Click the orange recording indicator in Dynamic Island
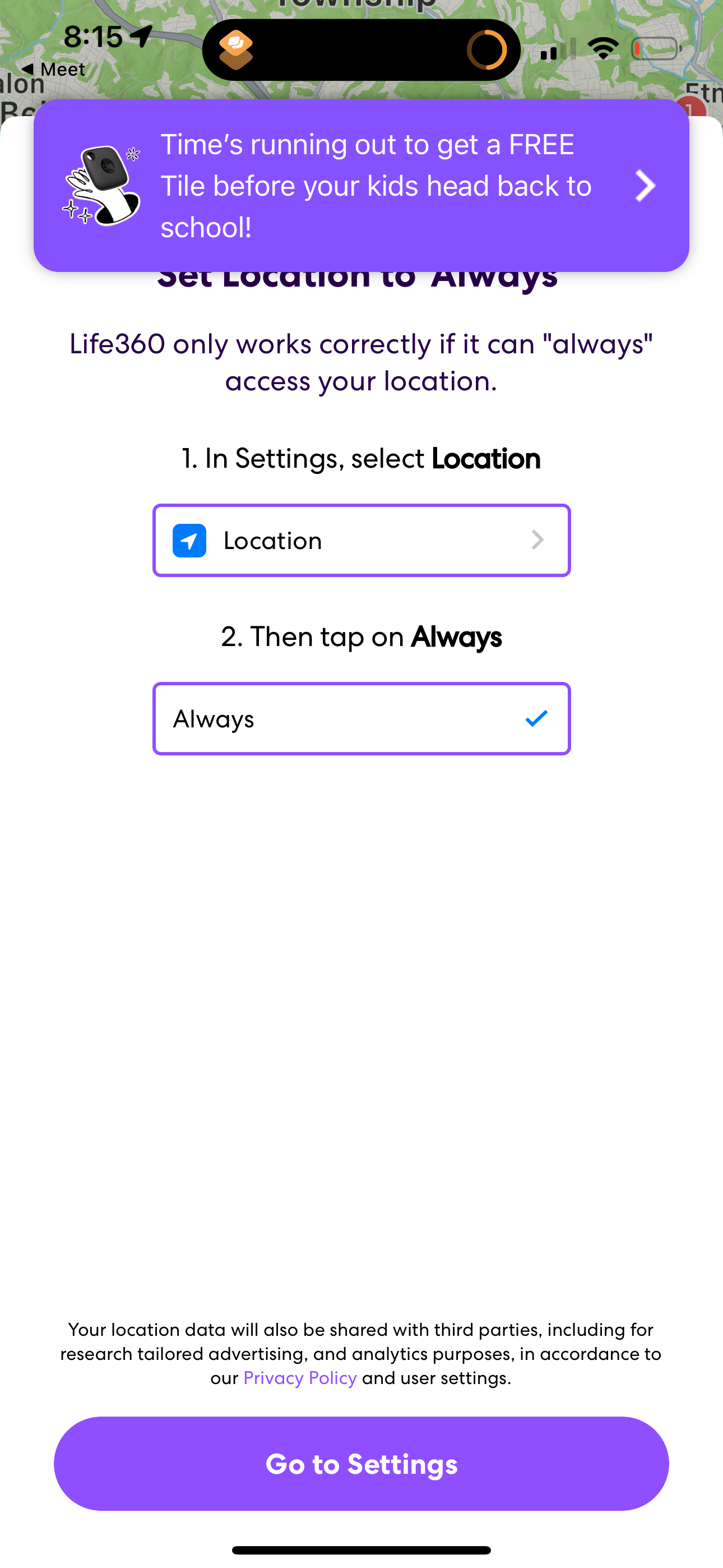This screenshot has height=1568, width=723. pyautogui.click(x=488, y=51)
